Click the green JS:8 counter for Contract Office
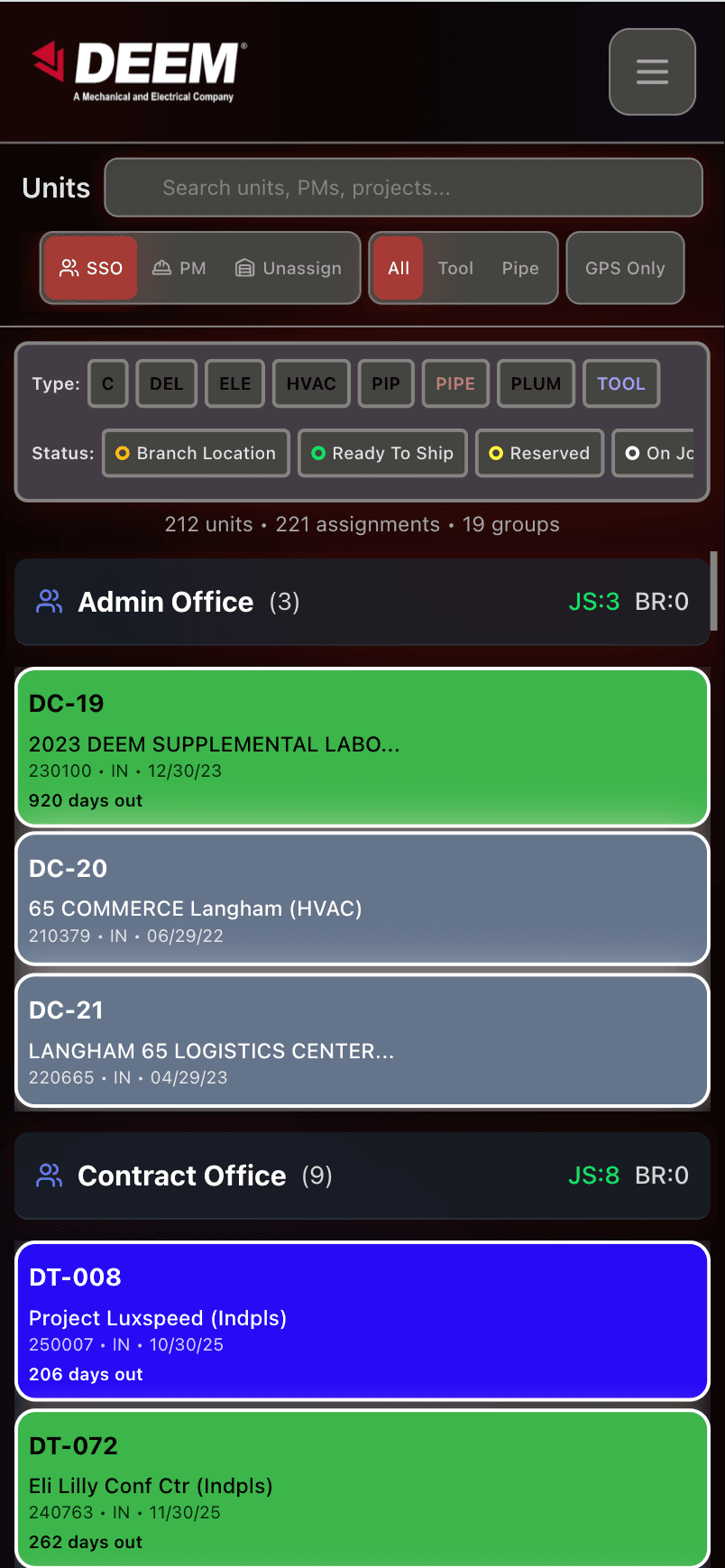Viewport: 725px width, 1568px height. (594, 1176)
